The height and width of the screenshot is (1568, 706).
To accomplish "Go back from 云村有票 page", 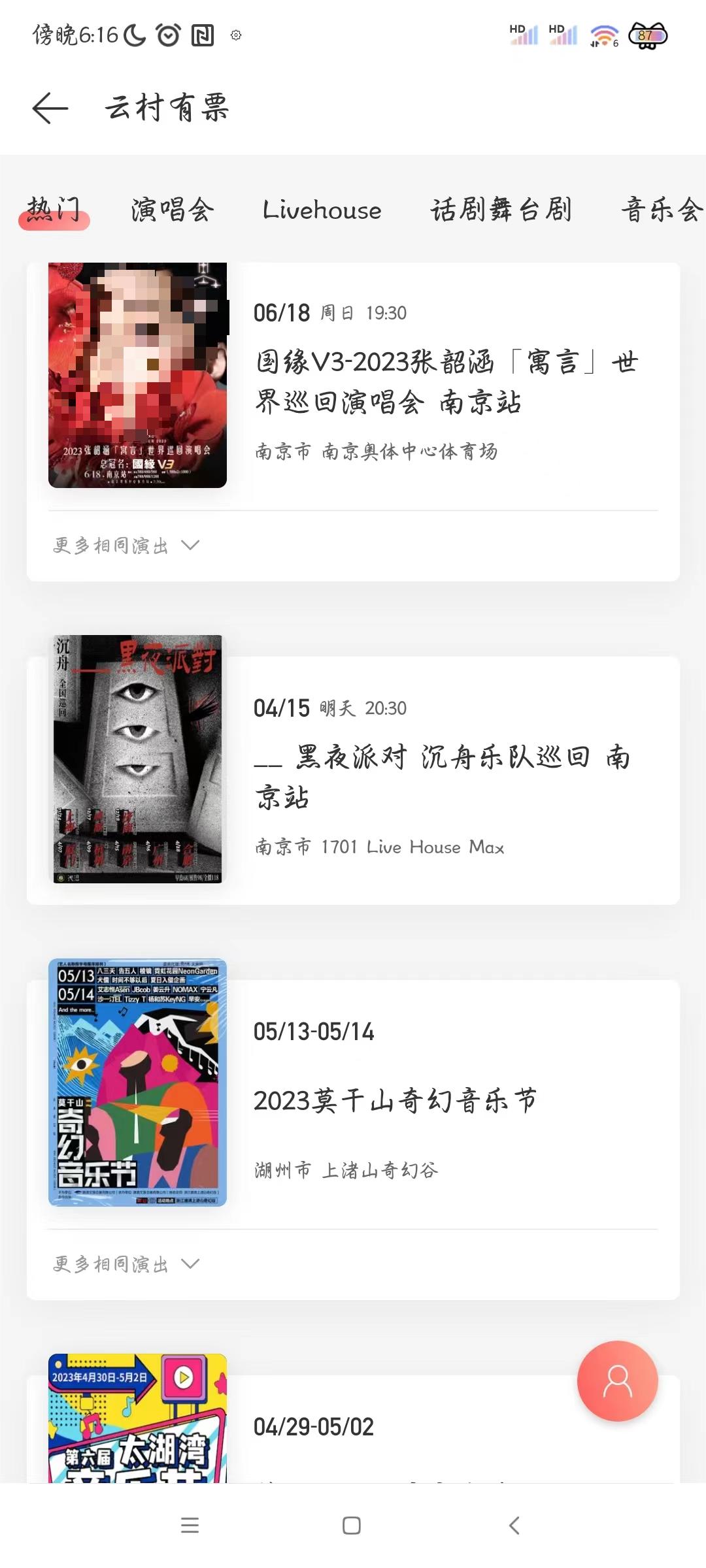I will tap(50, 108).
